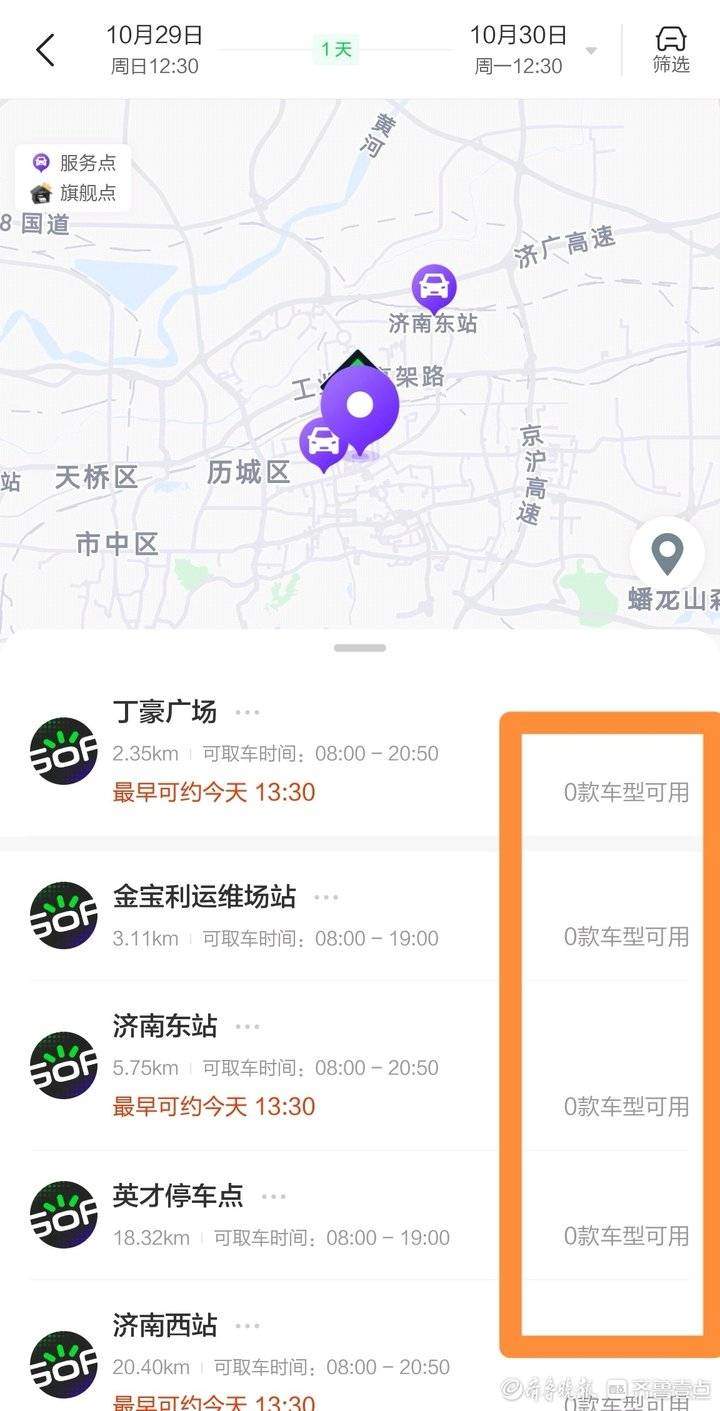Viewport: 720px width, 1411px height.
Task: Open the 丁豪广场 pickup point
Action: tap(165, 712)
